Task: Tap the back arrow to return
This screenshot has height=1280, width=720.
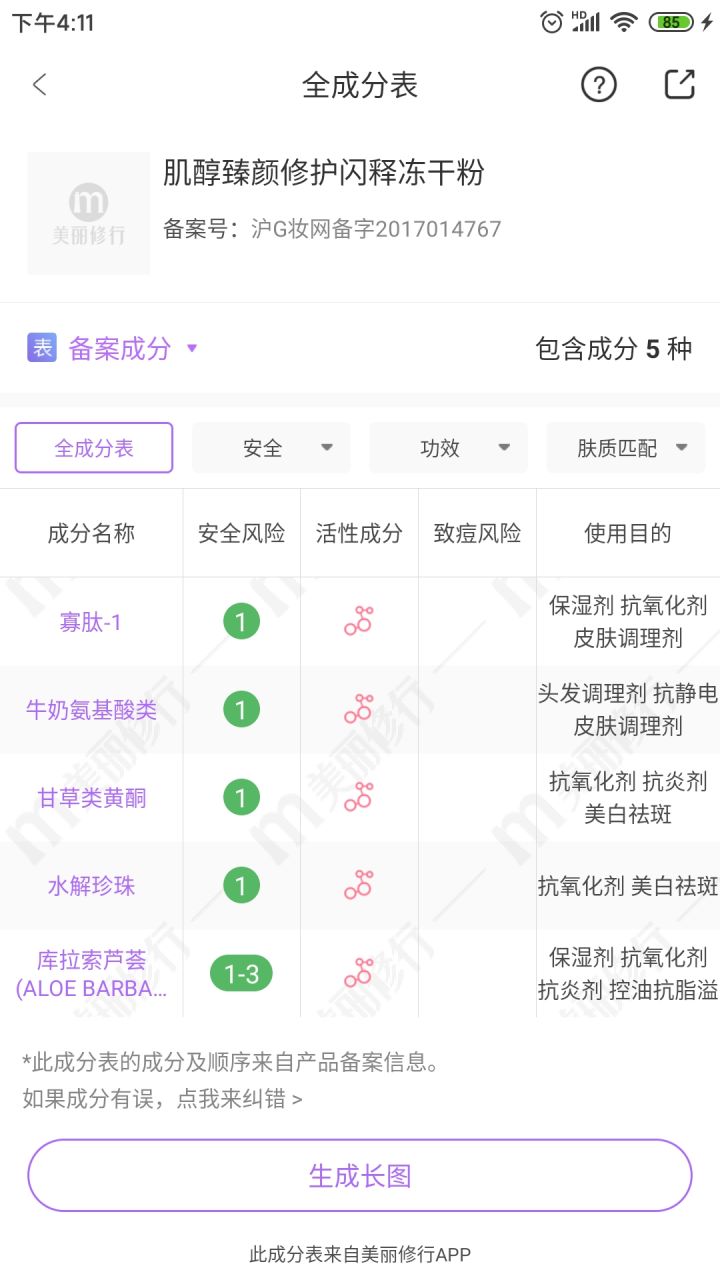Action: click(39, 85)
